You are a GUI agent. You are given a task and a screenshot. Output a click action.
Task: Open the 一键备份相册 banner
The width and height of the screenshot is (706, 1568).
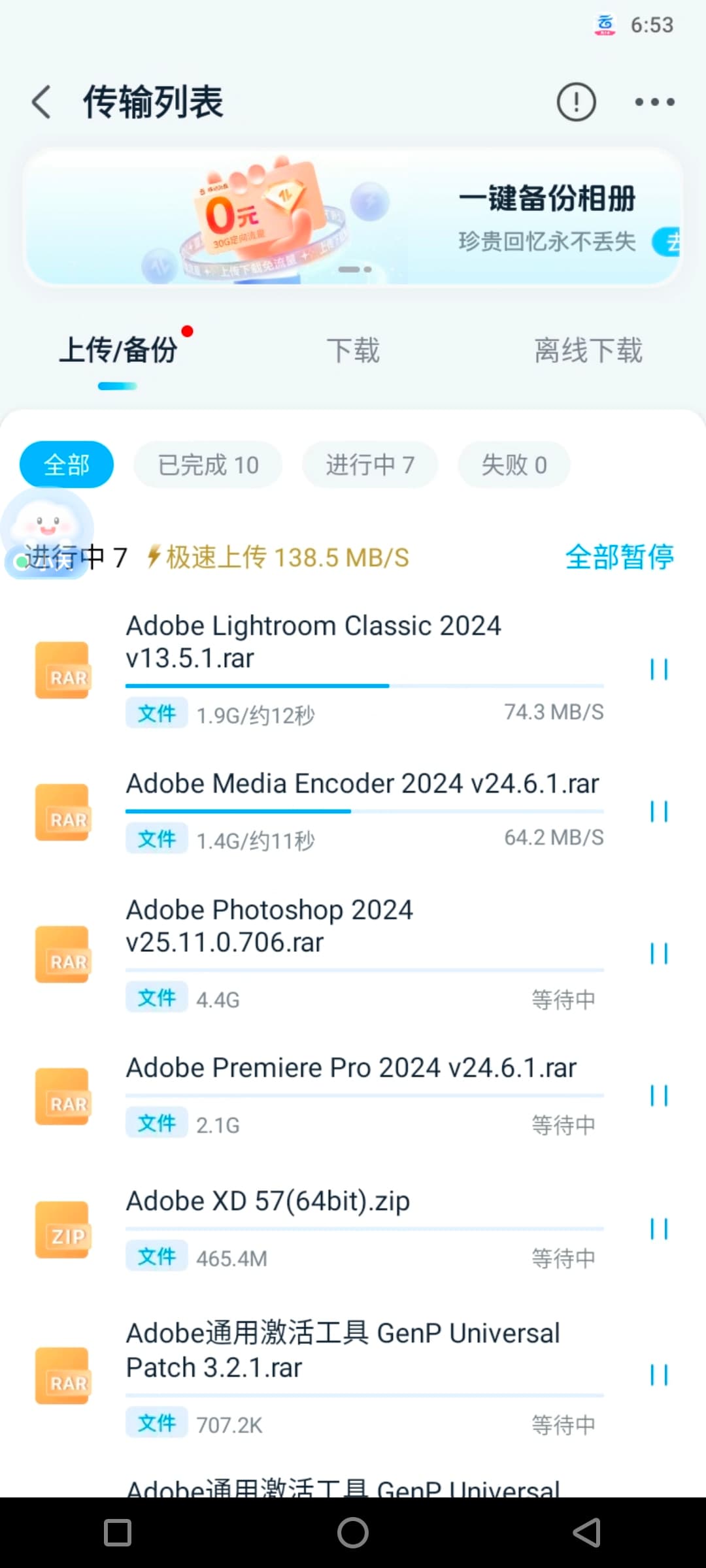353,217
